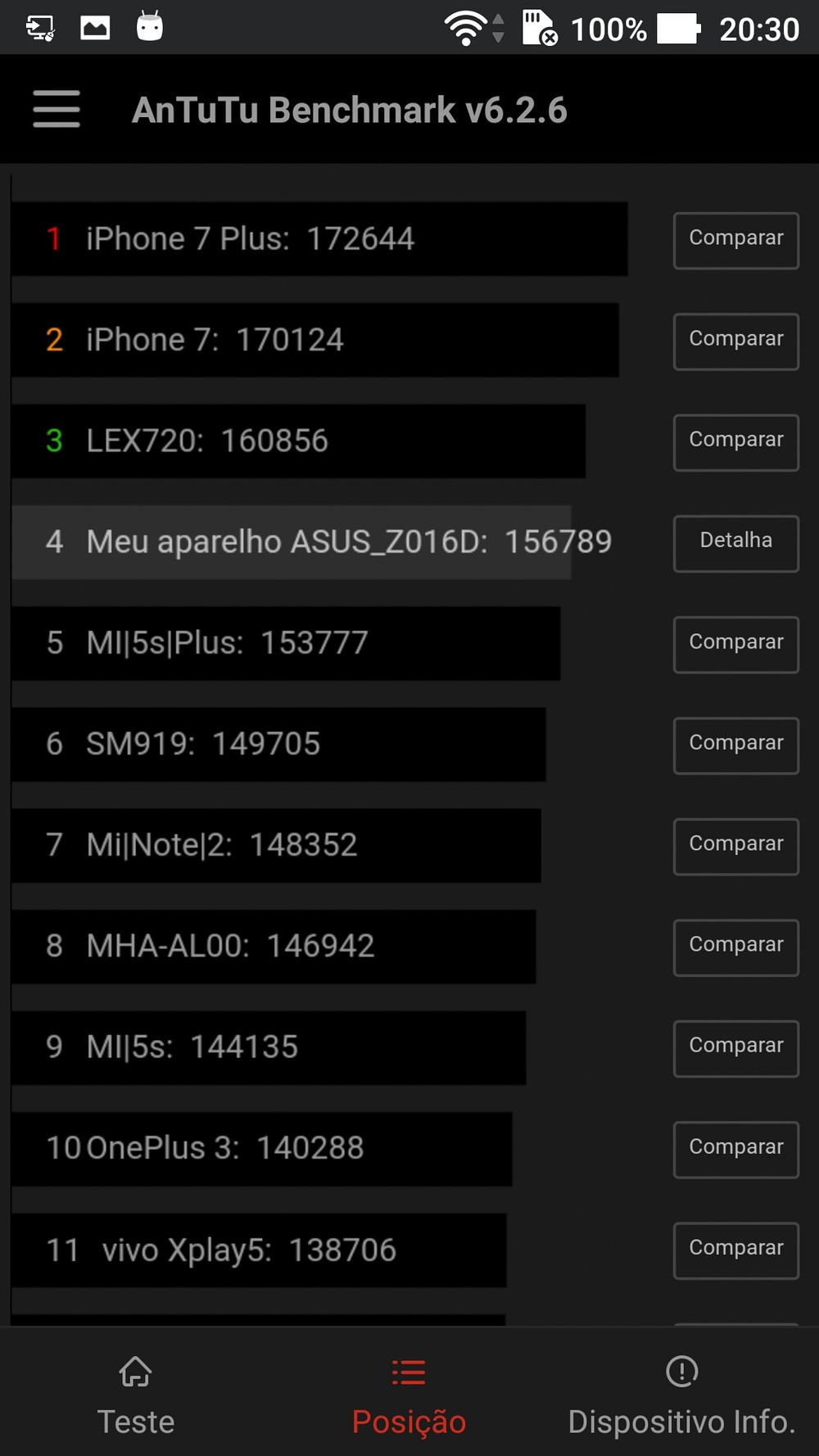Compare with LEX720
Image resolution: width=819 pixels, height=1456 pixels.
735,442
